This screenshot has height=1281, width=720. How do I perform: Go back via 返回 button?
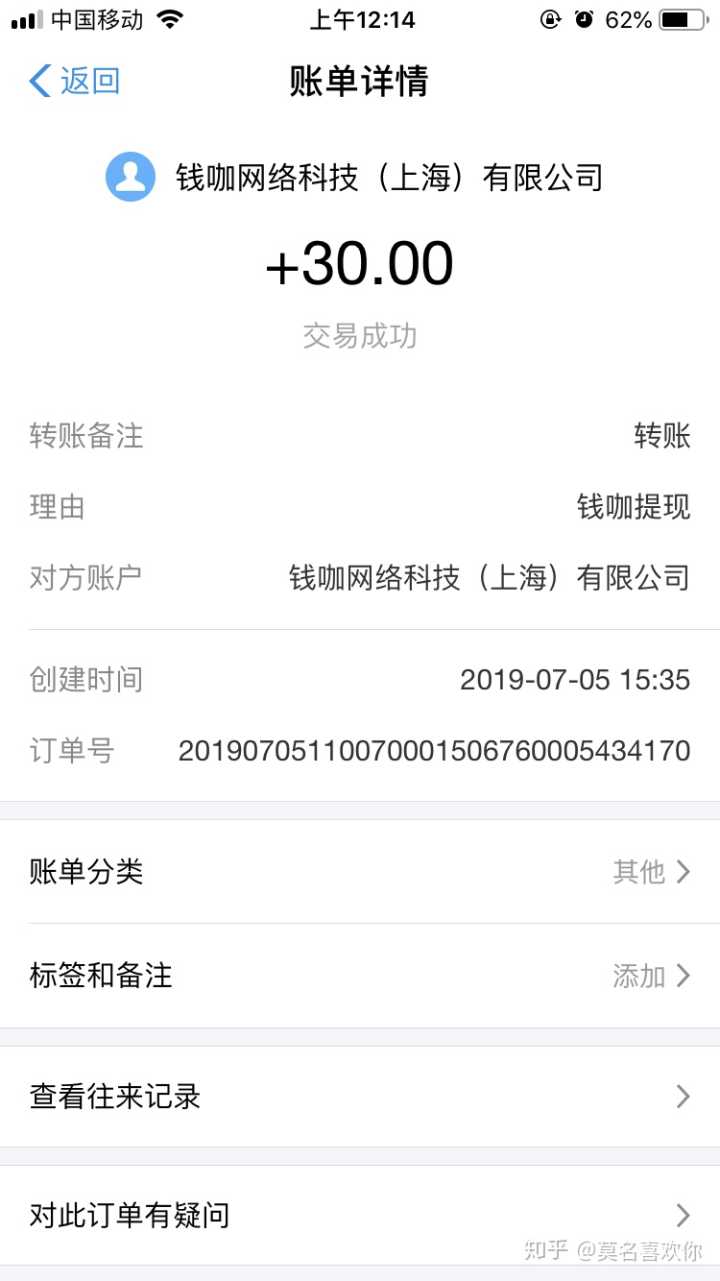pos(75,81)
